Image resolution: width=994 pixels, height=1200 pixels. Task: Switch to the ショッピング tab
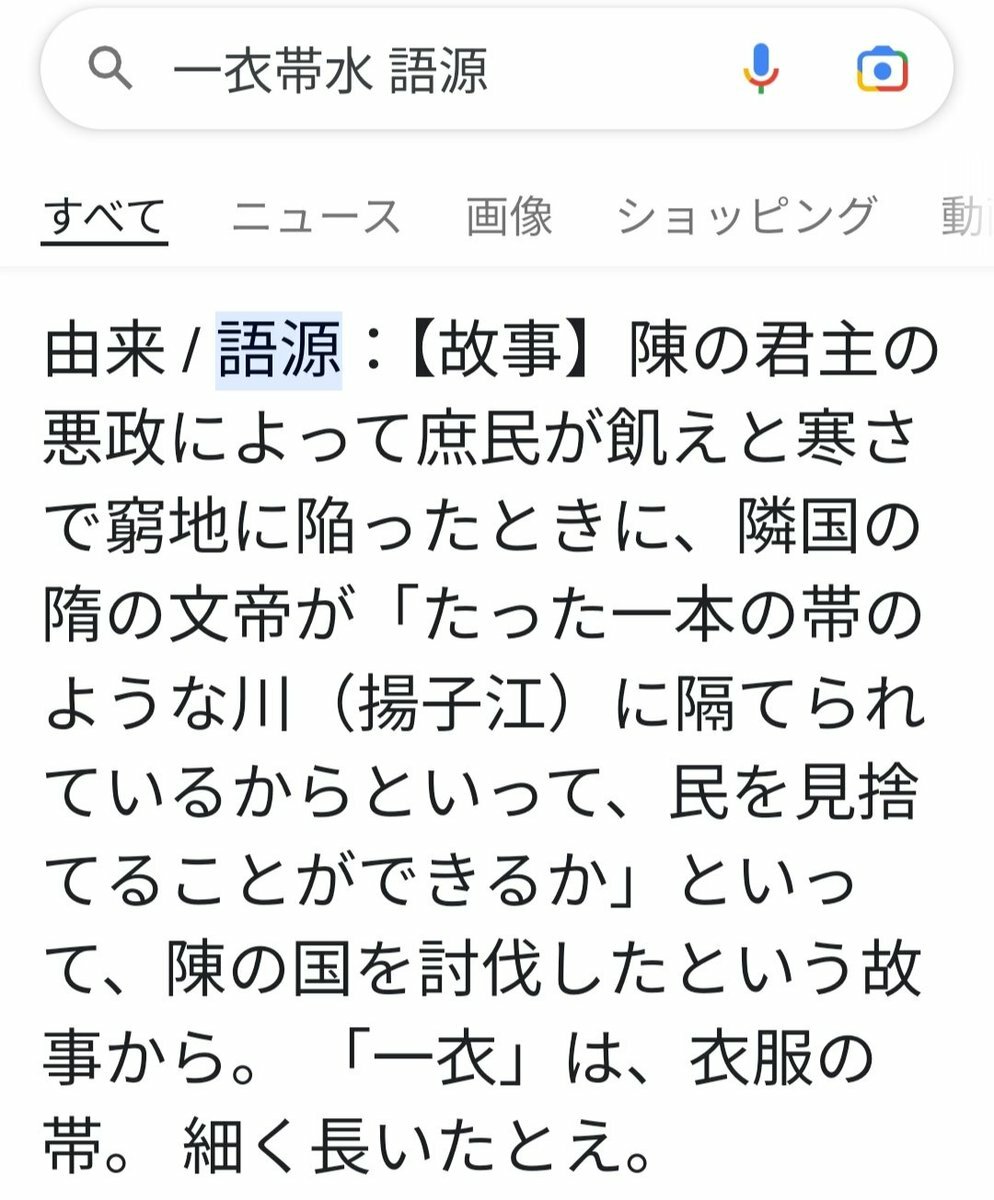(746, 216)
